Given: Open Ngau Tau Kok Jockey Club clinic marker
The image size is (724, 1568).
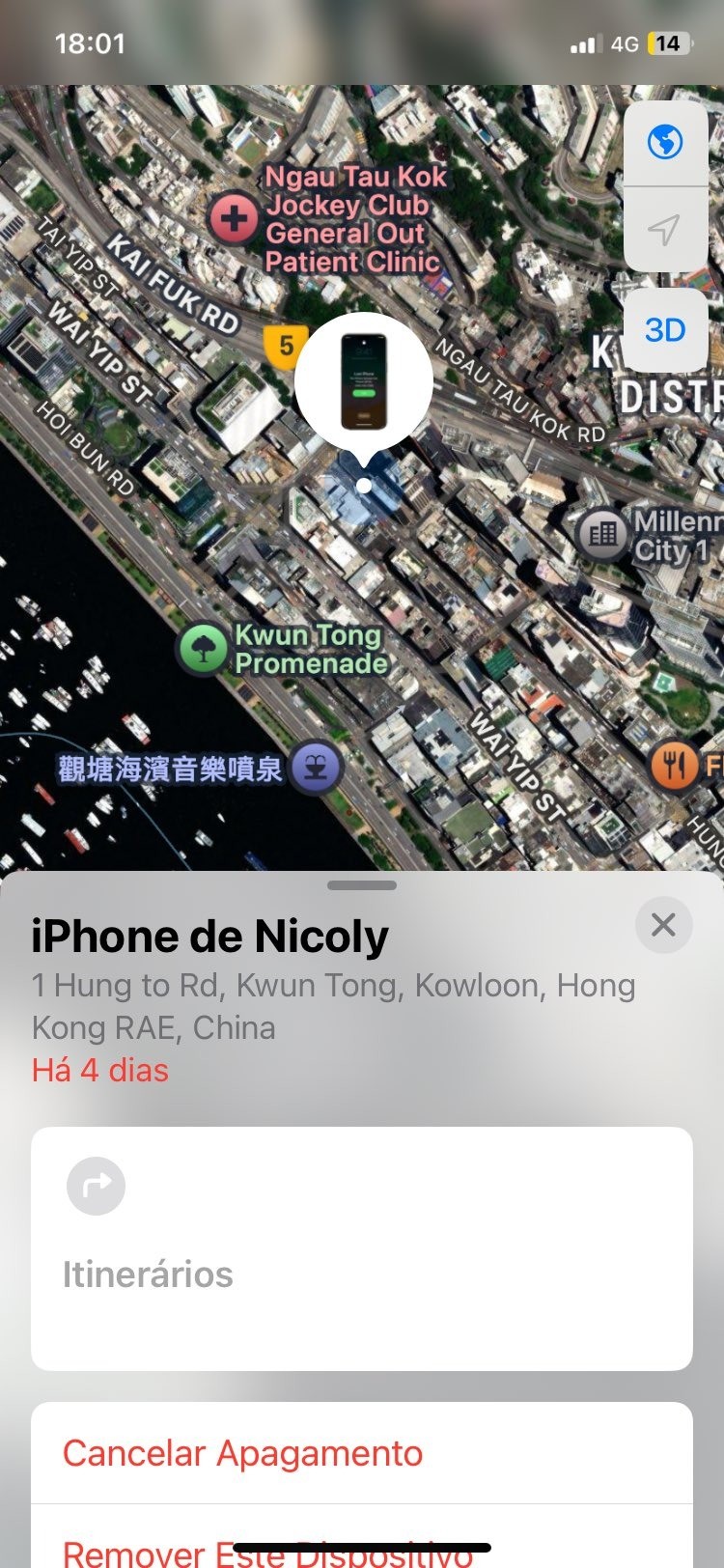Looking at the screenshot, I should tap(234, 219).
